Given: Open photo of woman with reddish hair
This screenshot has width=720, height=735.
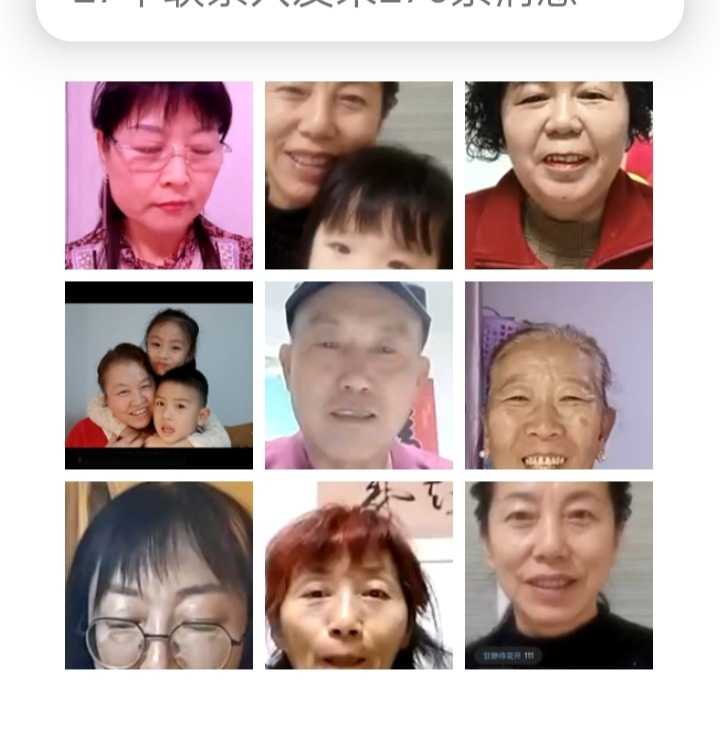Looking at the screenshot, I should coord(359,575).
